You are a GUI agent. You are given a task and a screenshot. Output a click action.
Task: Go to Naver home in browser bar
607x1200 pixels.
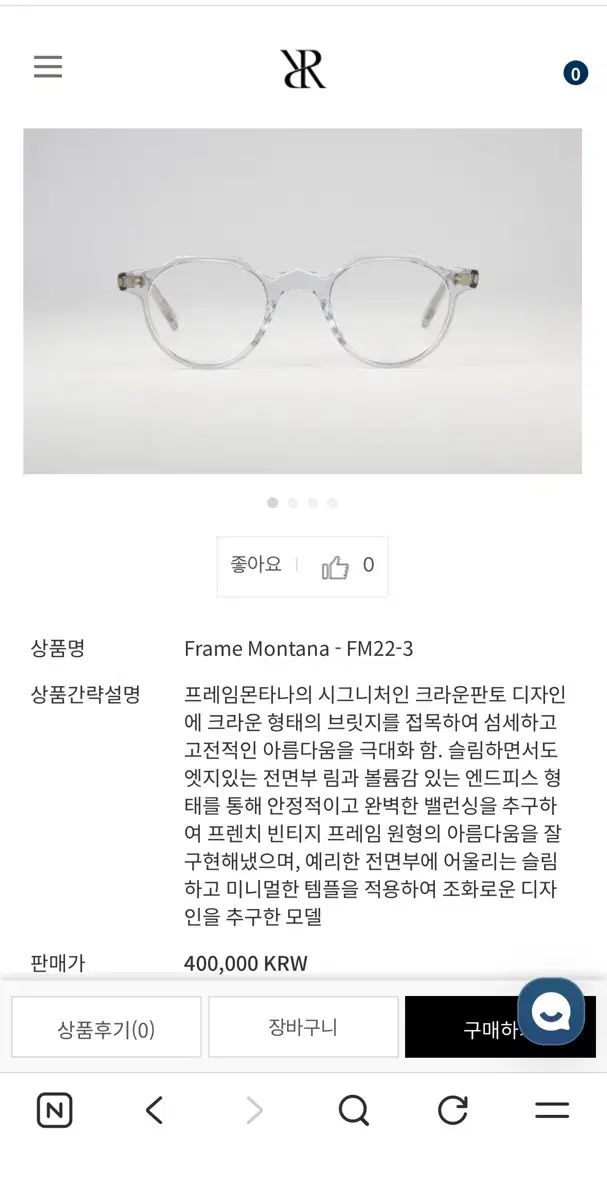point(54,1110)
